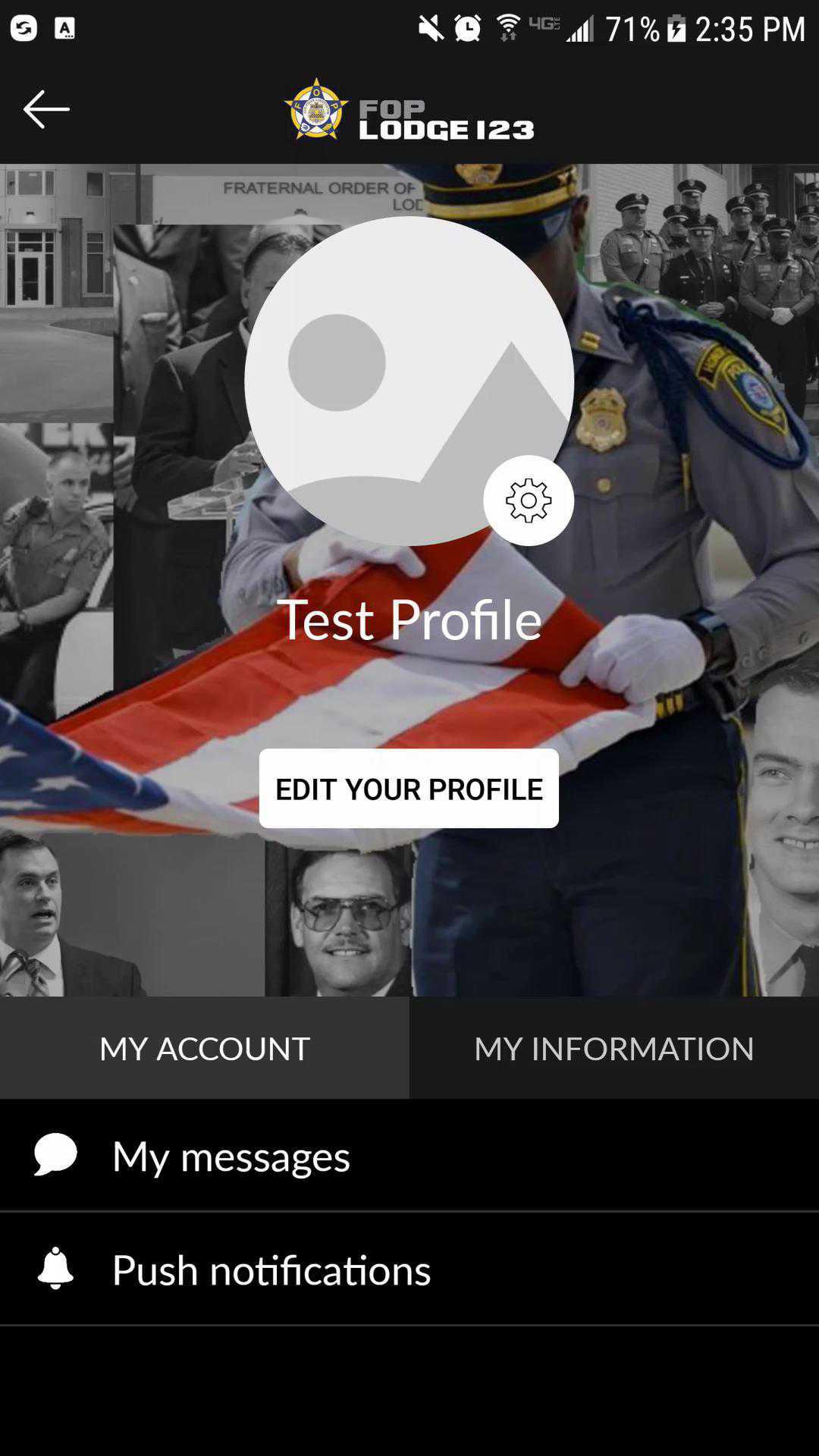The image size is (819, 1456).
Task: Switch to the My Information tab
Action: (x=613, y=1049)
